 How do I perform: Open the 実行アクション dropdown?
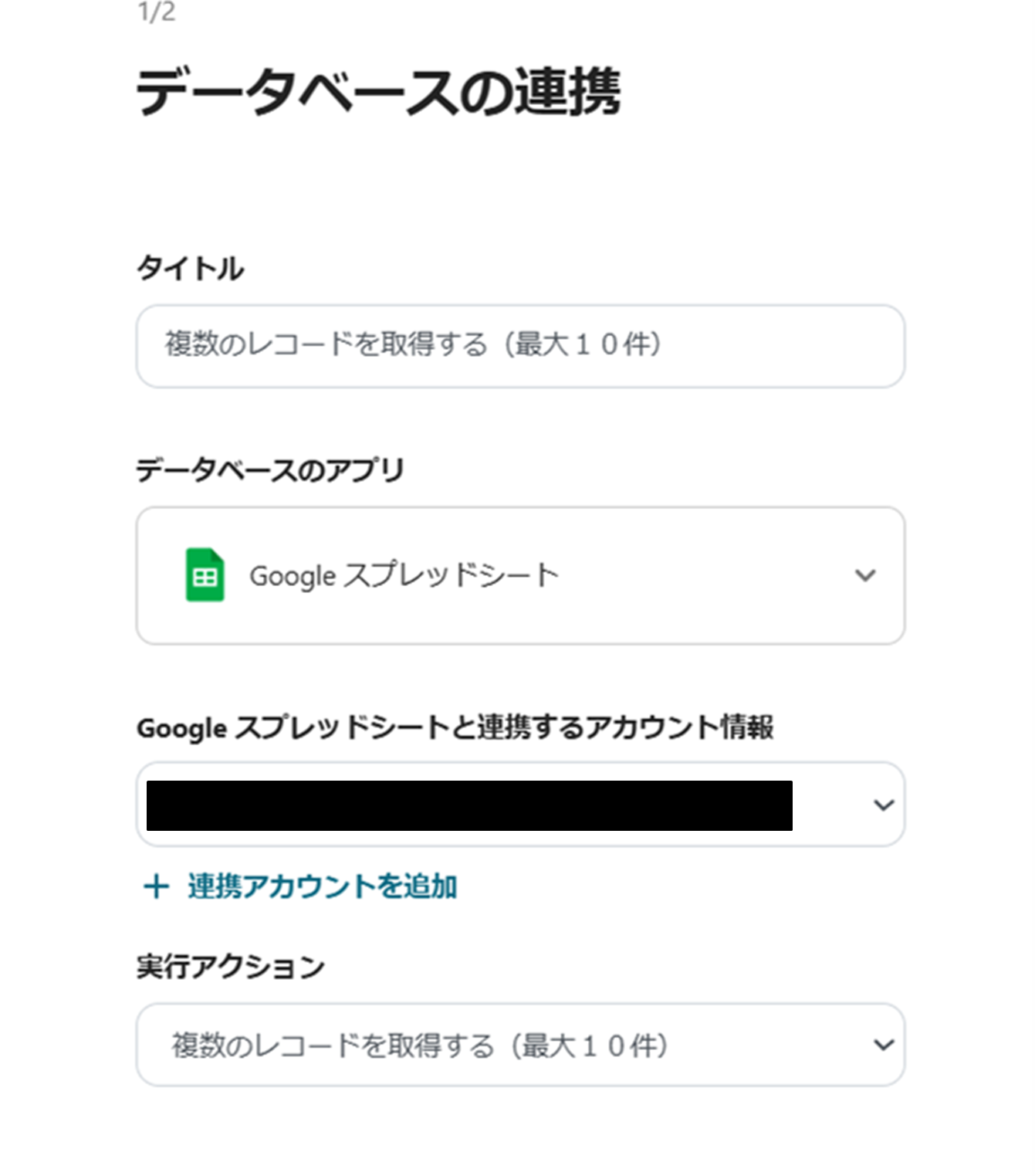(519, 1045)
